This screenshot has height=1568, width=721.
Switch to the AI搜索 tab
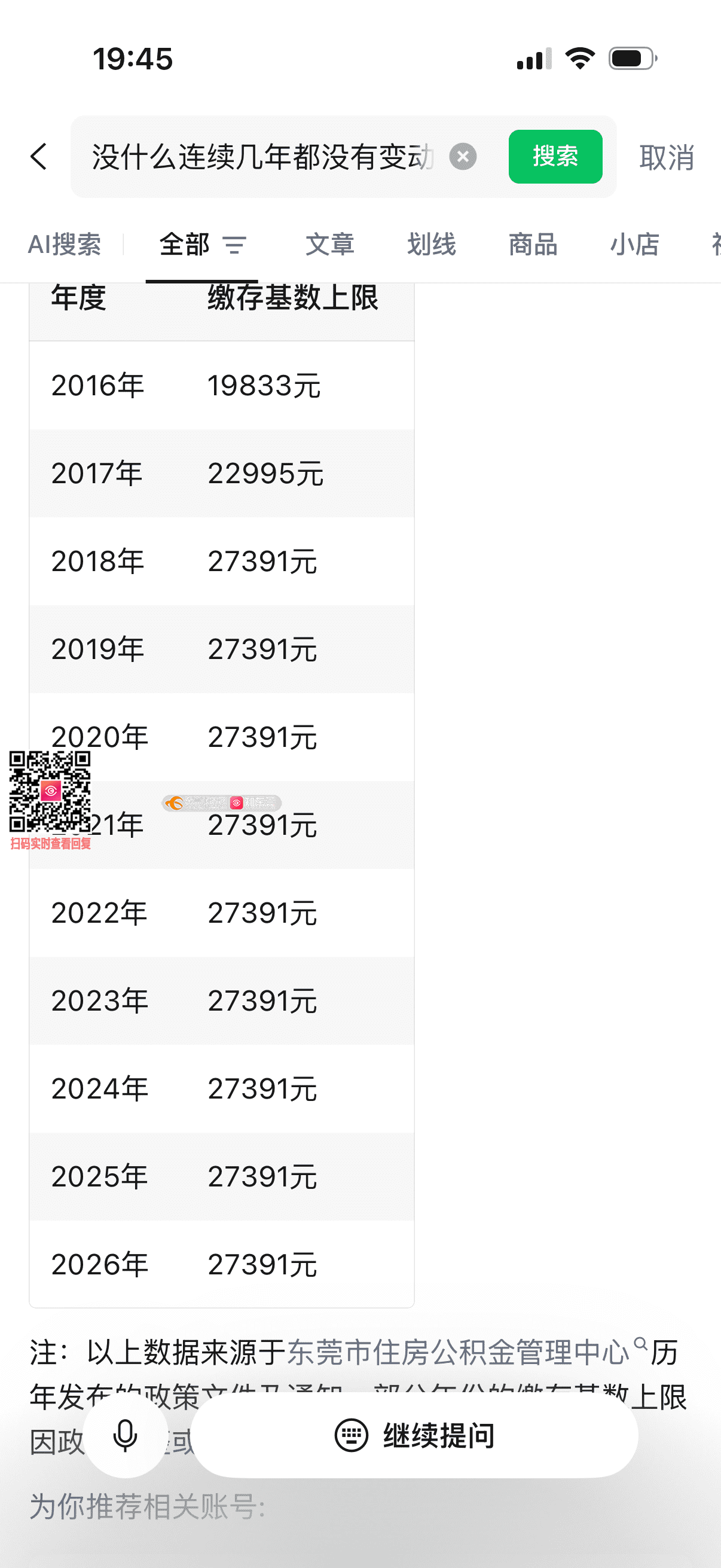pyautogui.click(x=65, y=245)
